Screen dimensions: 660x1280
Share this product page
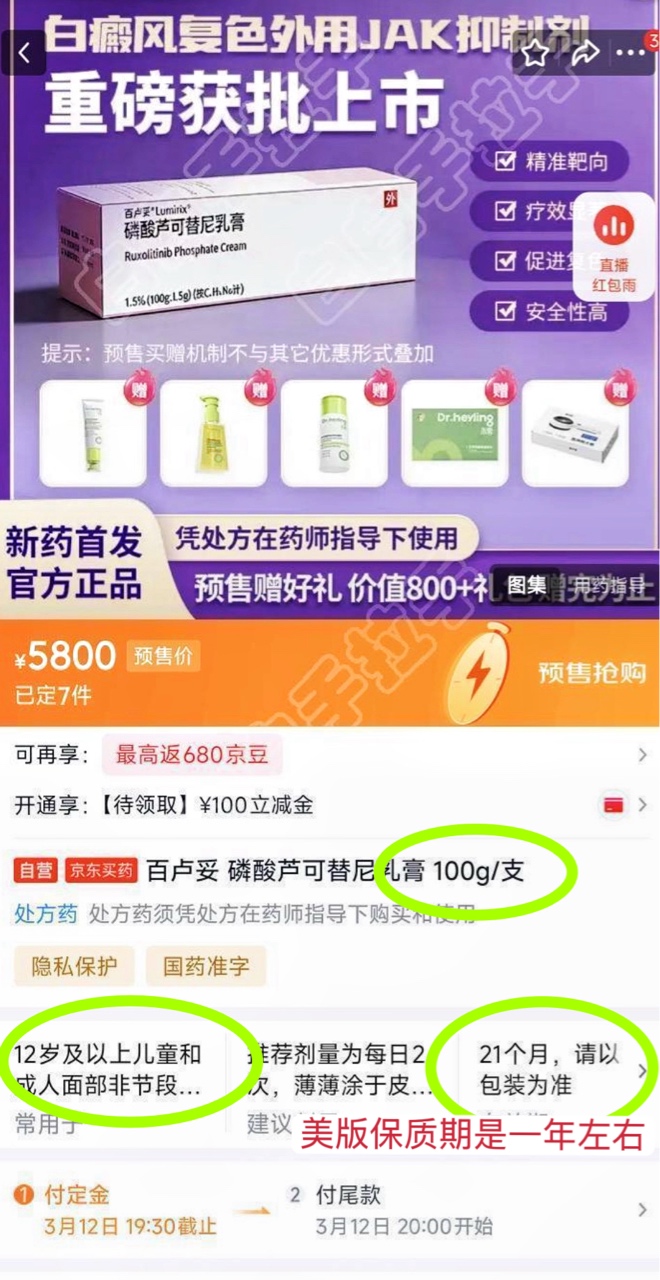click(584, 53)
